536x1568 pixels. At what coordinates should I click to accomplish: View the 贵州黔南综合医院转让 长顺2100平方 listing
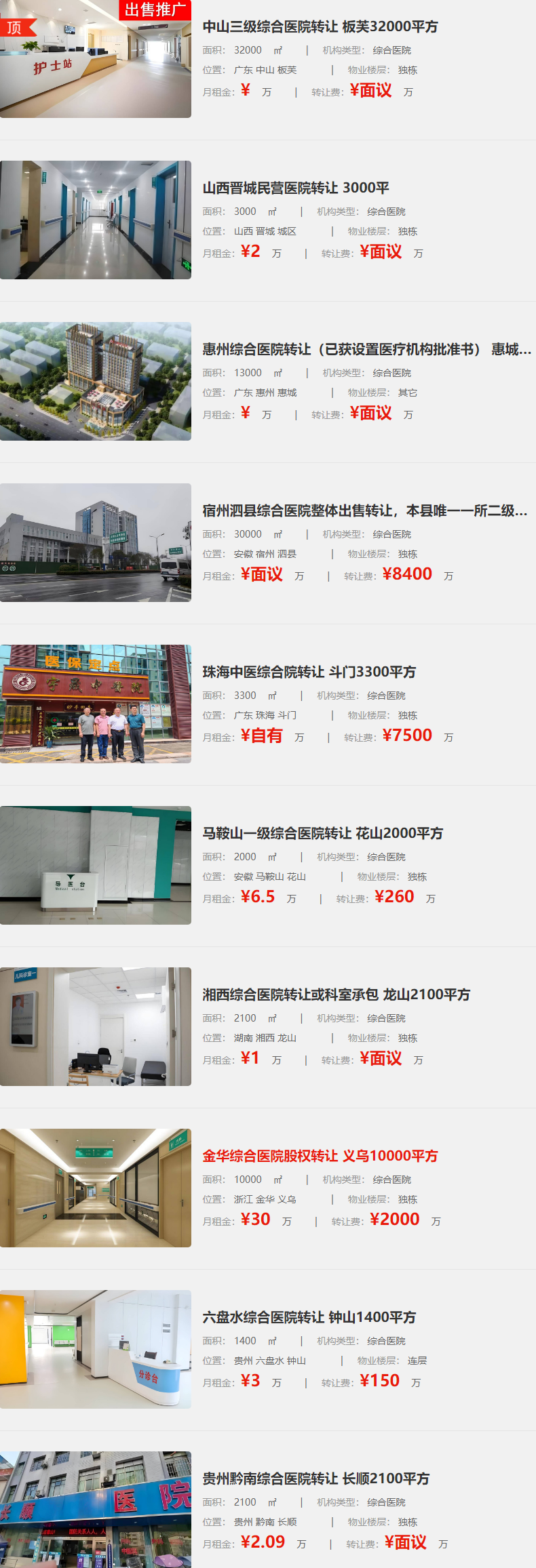click(x=315, y=1479)
